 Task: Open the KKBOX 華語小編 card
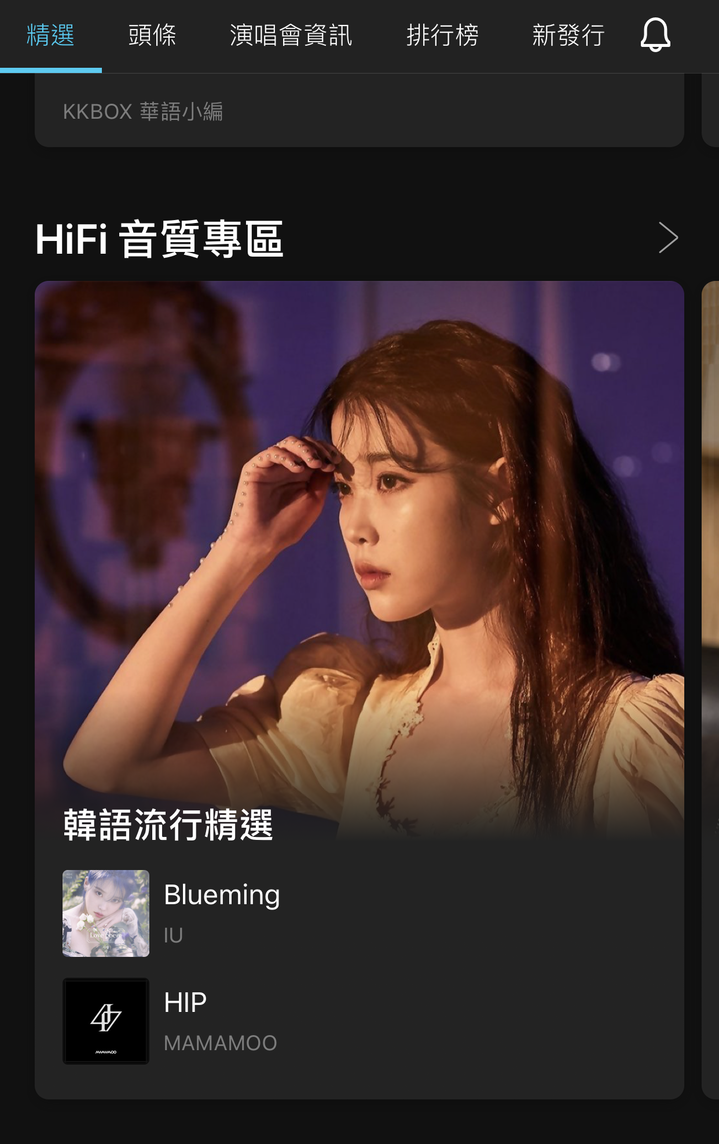[x=359, y=111]
